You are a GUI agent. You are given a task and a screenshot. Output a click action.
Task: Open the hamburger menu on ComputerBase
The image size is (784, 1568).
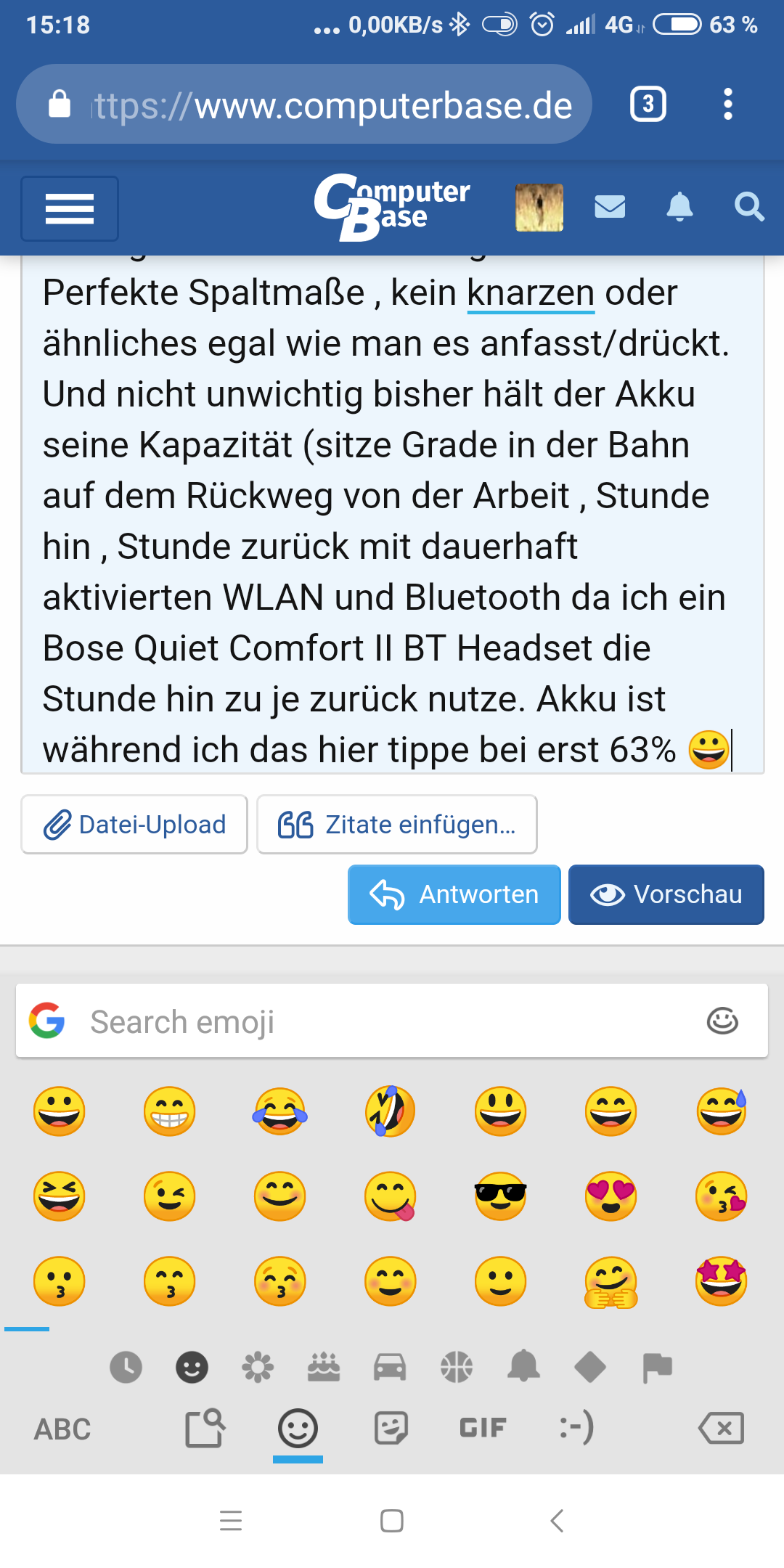70,208
